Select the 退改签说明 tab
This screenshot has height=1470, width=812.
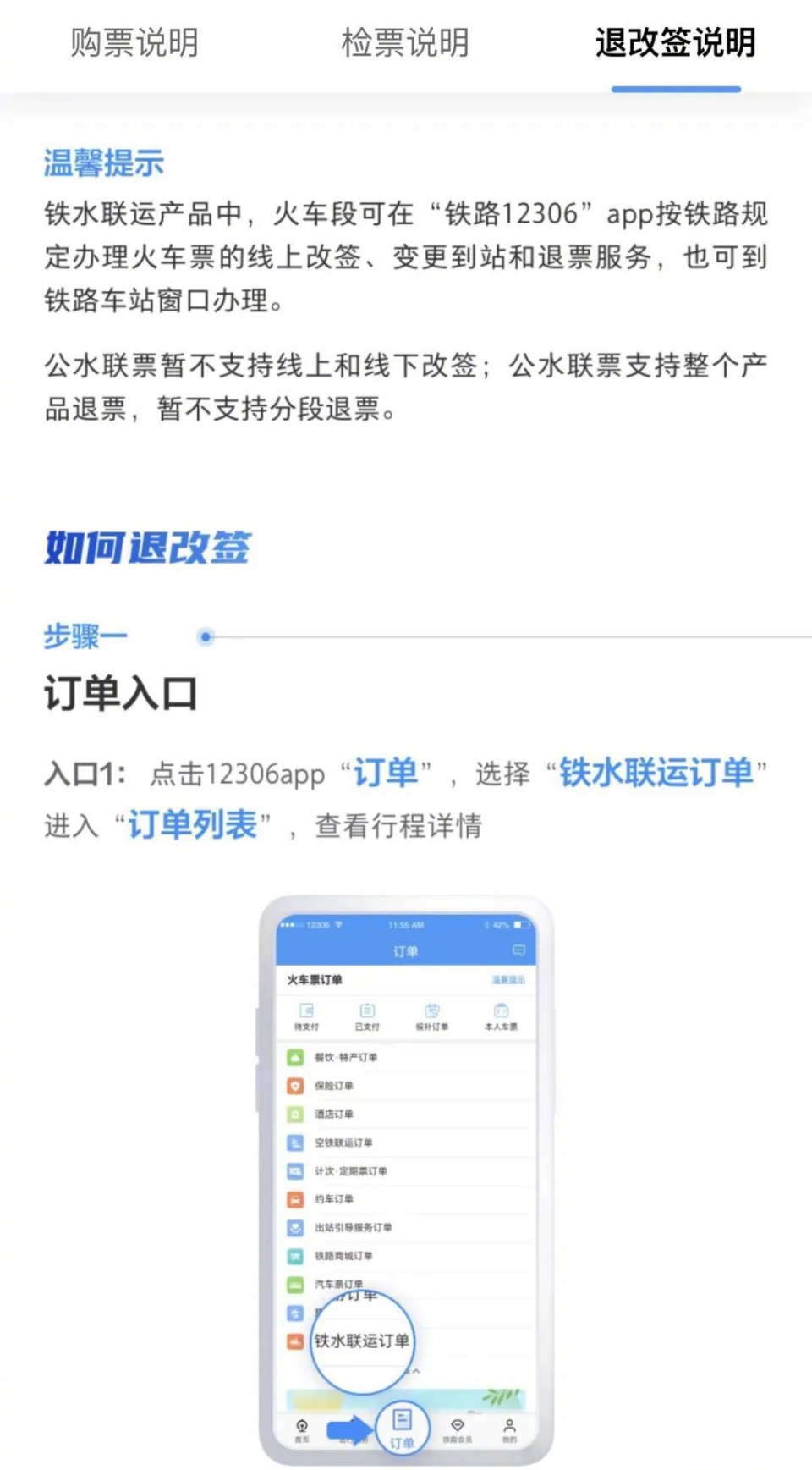coord(675,42)
